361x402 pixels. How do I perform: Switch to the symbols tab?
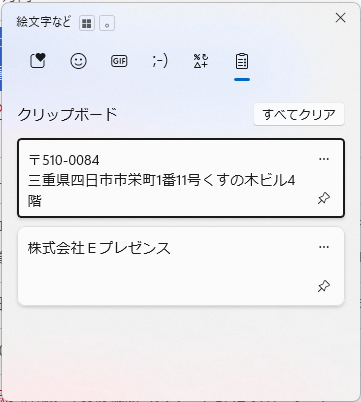(201, 61)
